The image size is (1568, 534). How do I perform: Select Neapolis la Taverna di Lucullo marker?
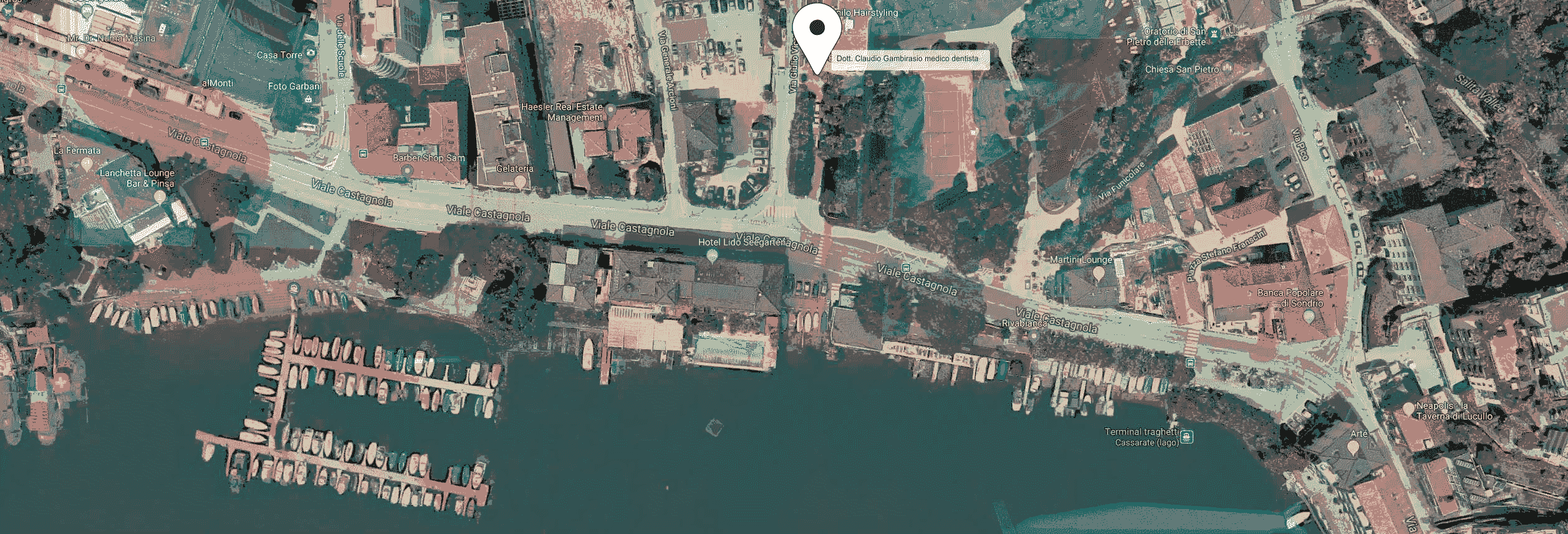[1408, 408]
